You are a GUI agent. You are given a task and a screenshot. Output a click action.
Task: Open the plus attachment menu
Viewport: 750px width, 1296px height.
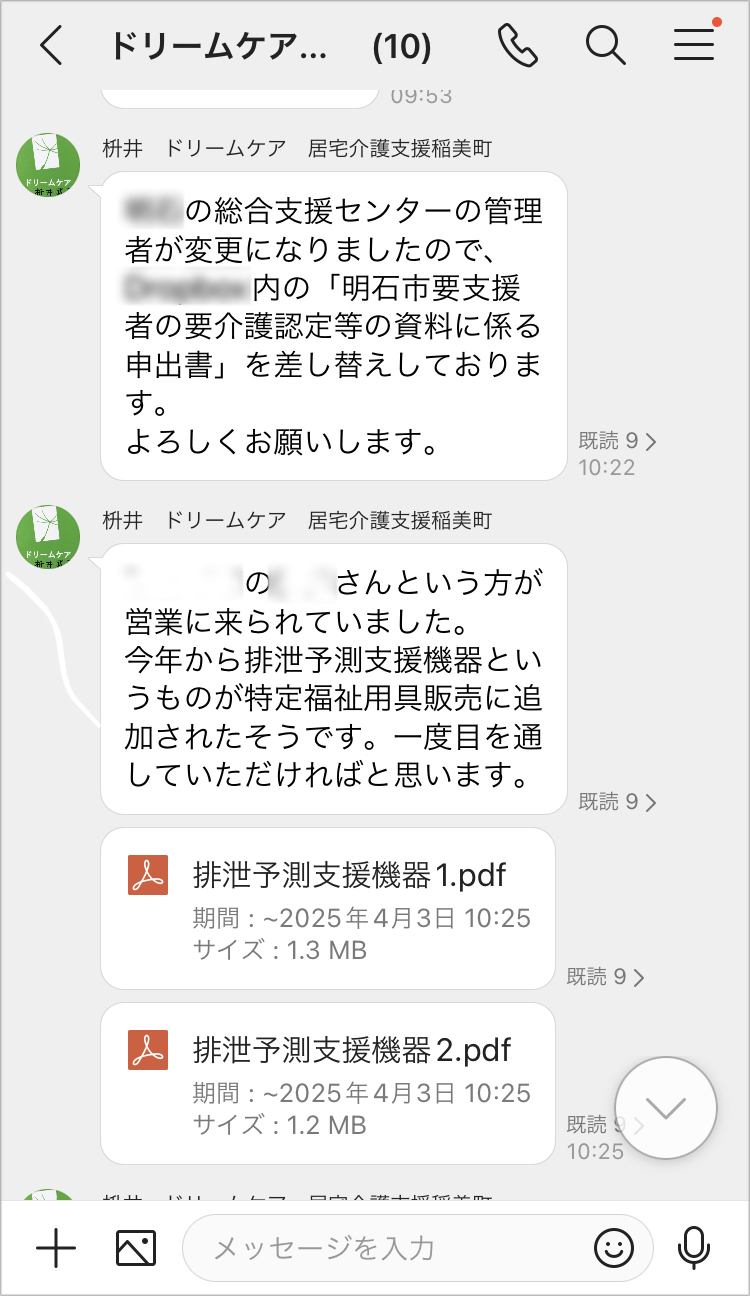click(x=56, y=1247)
